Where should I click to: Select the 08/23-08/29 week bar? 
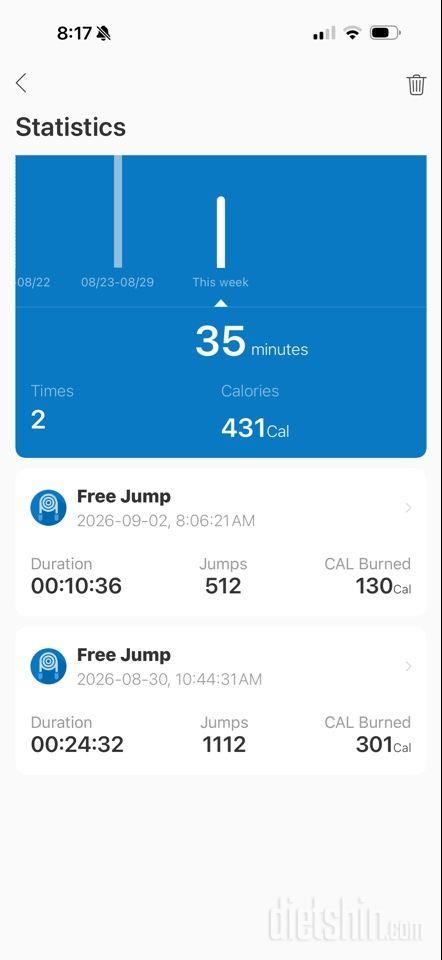118,211
